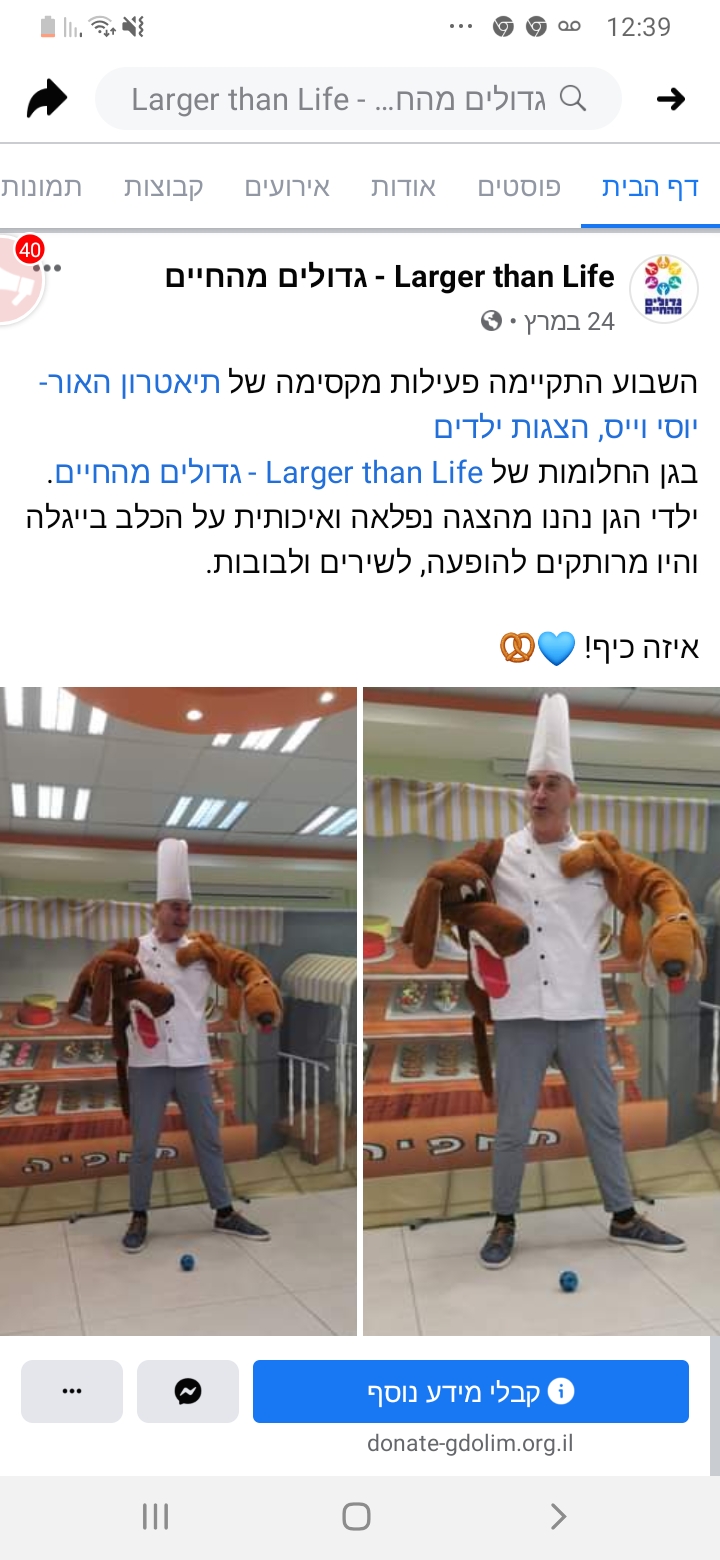Open the קבוצות tab

point(164,187)
